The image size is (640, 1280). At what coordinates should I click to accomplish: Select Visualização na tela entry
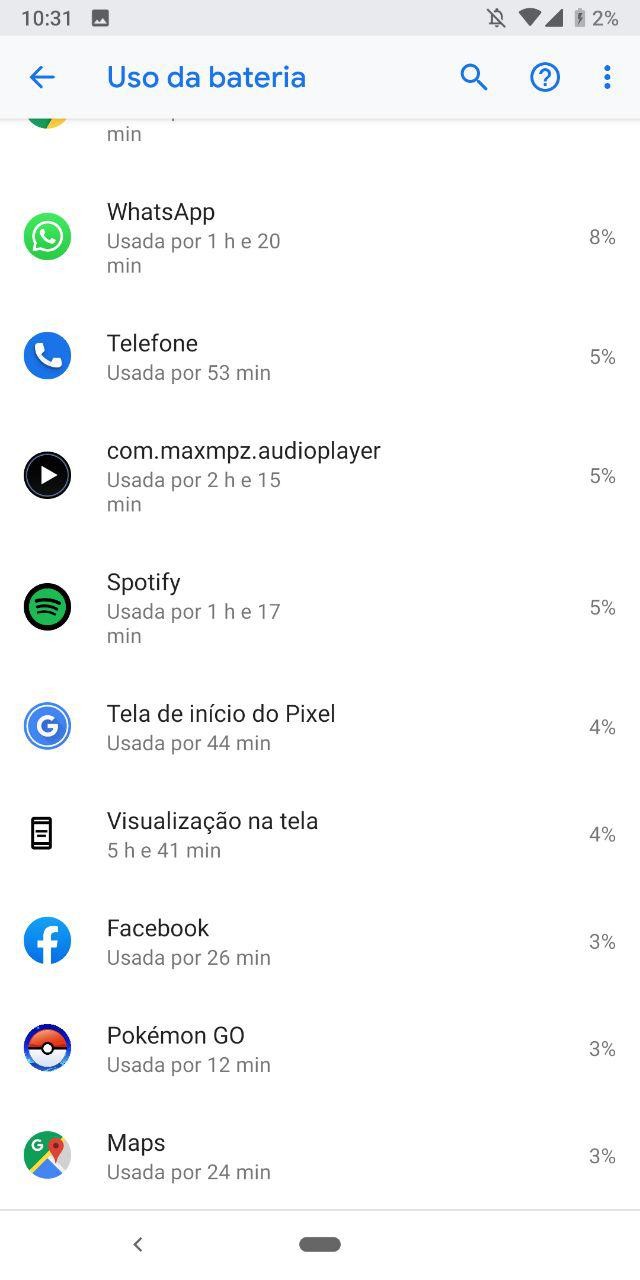tap(320, 834)
